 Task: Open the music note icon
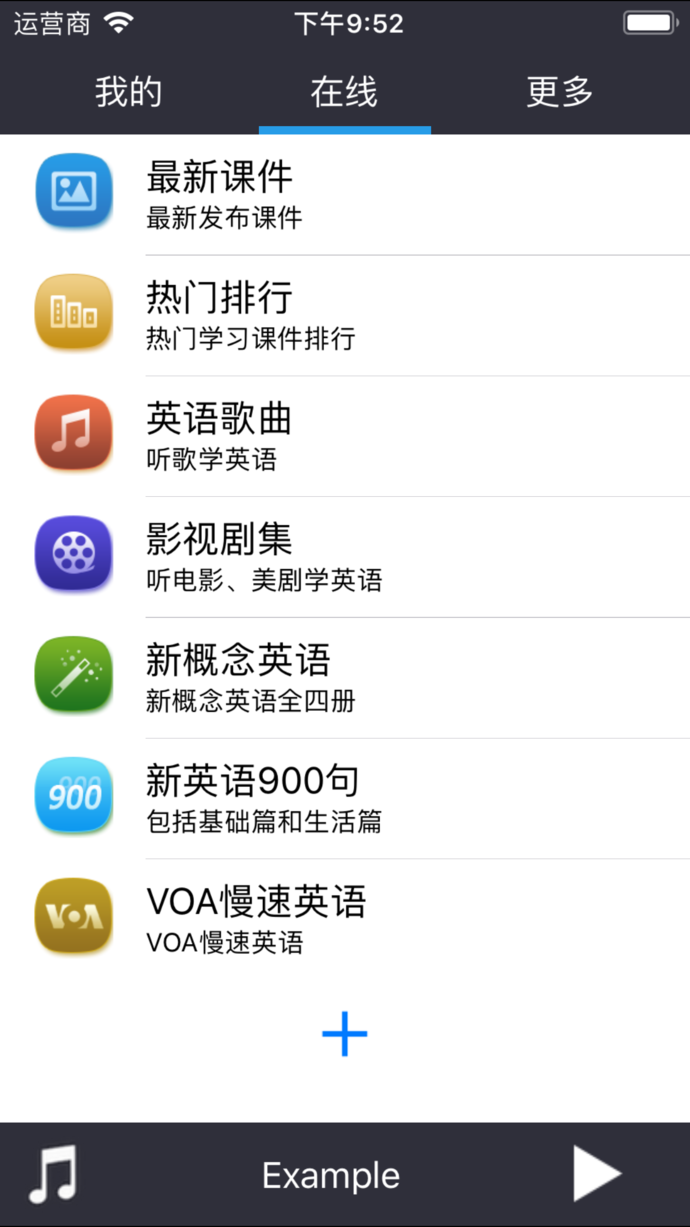point(54,1174)
